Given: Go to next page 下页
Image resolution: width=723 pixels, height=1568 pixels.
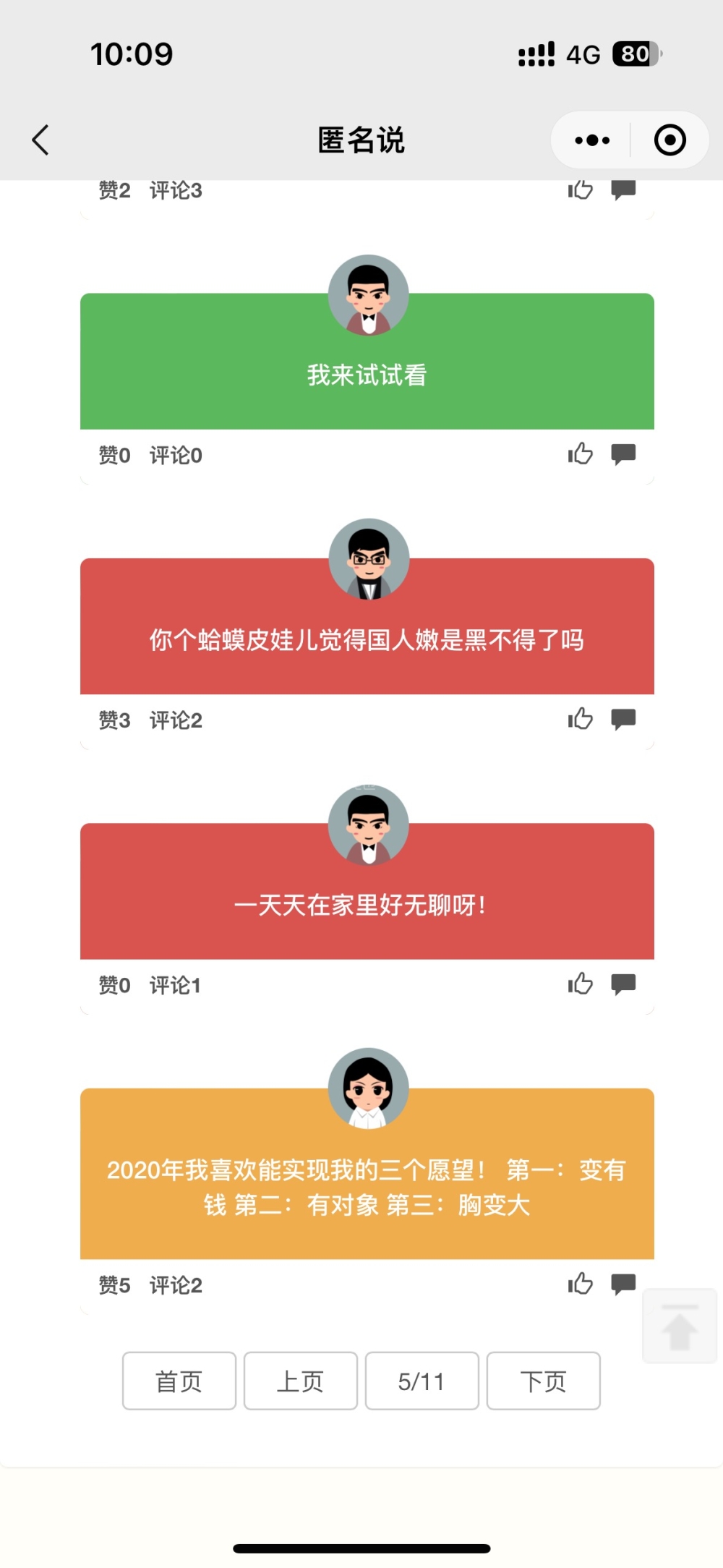Looking at the screenshot, I should (544, 1381).
